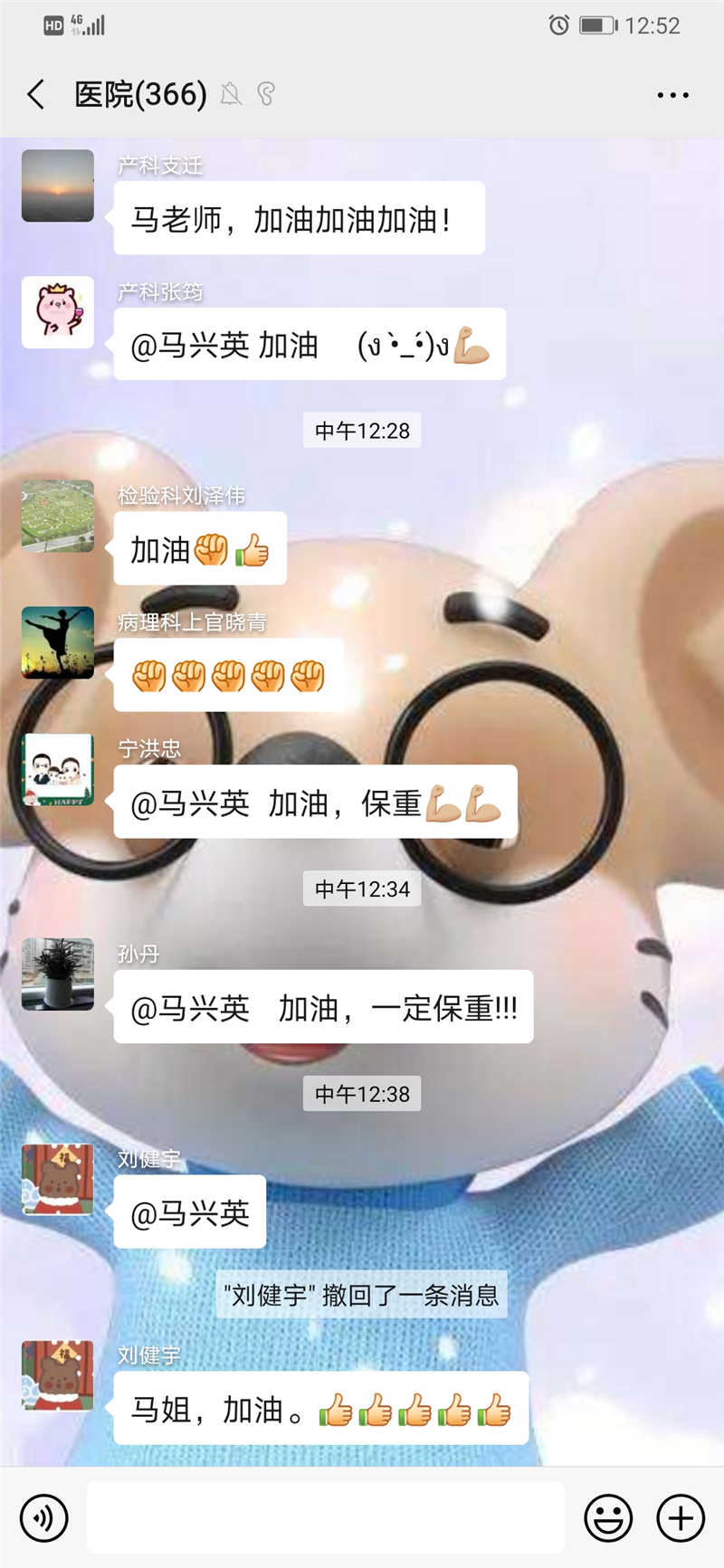Open 宁洪忠's profile avatar
This screenshot has height=1568, width=724.
[x=58, y=769]
